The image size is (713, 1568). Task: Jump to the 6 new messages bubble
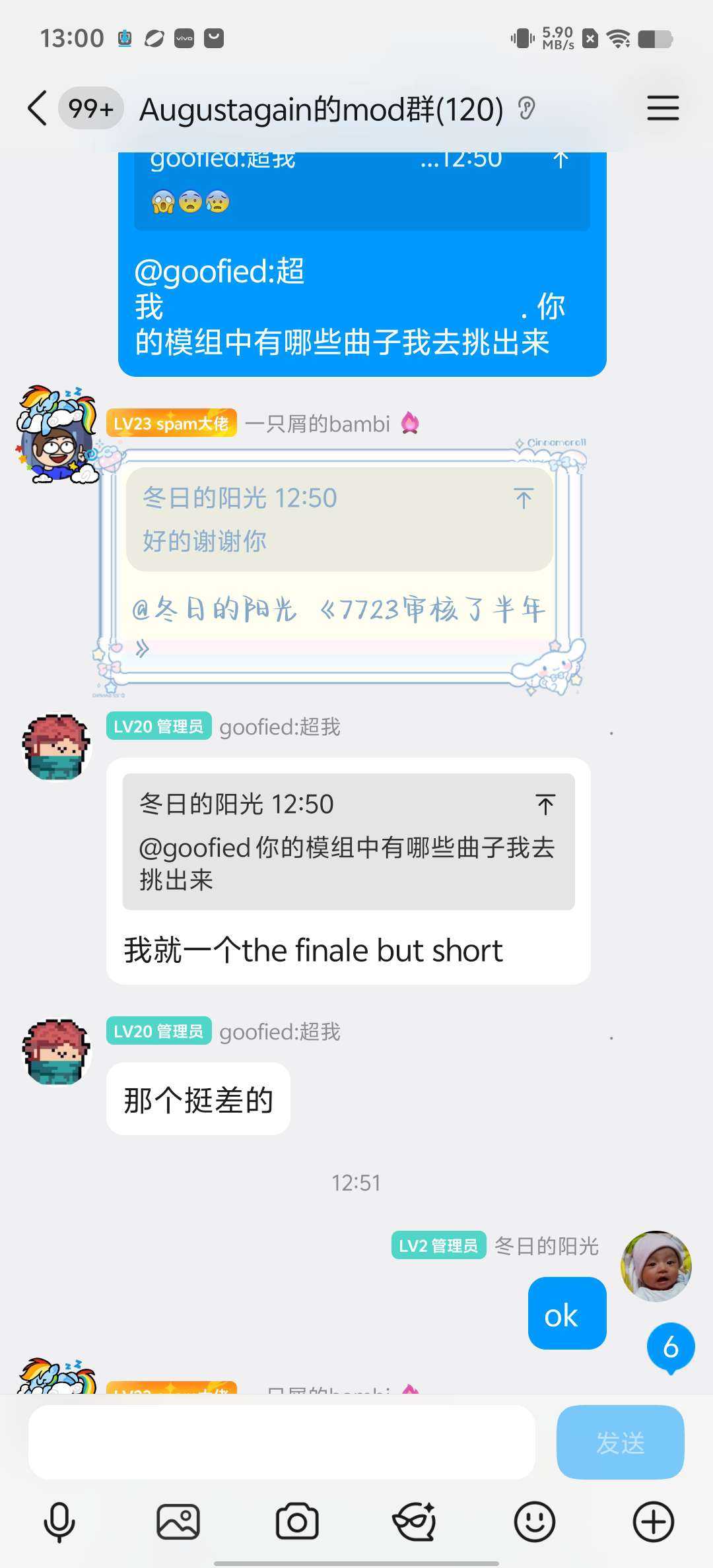pos(670,1347)
